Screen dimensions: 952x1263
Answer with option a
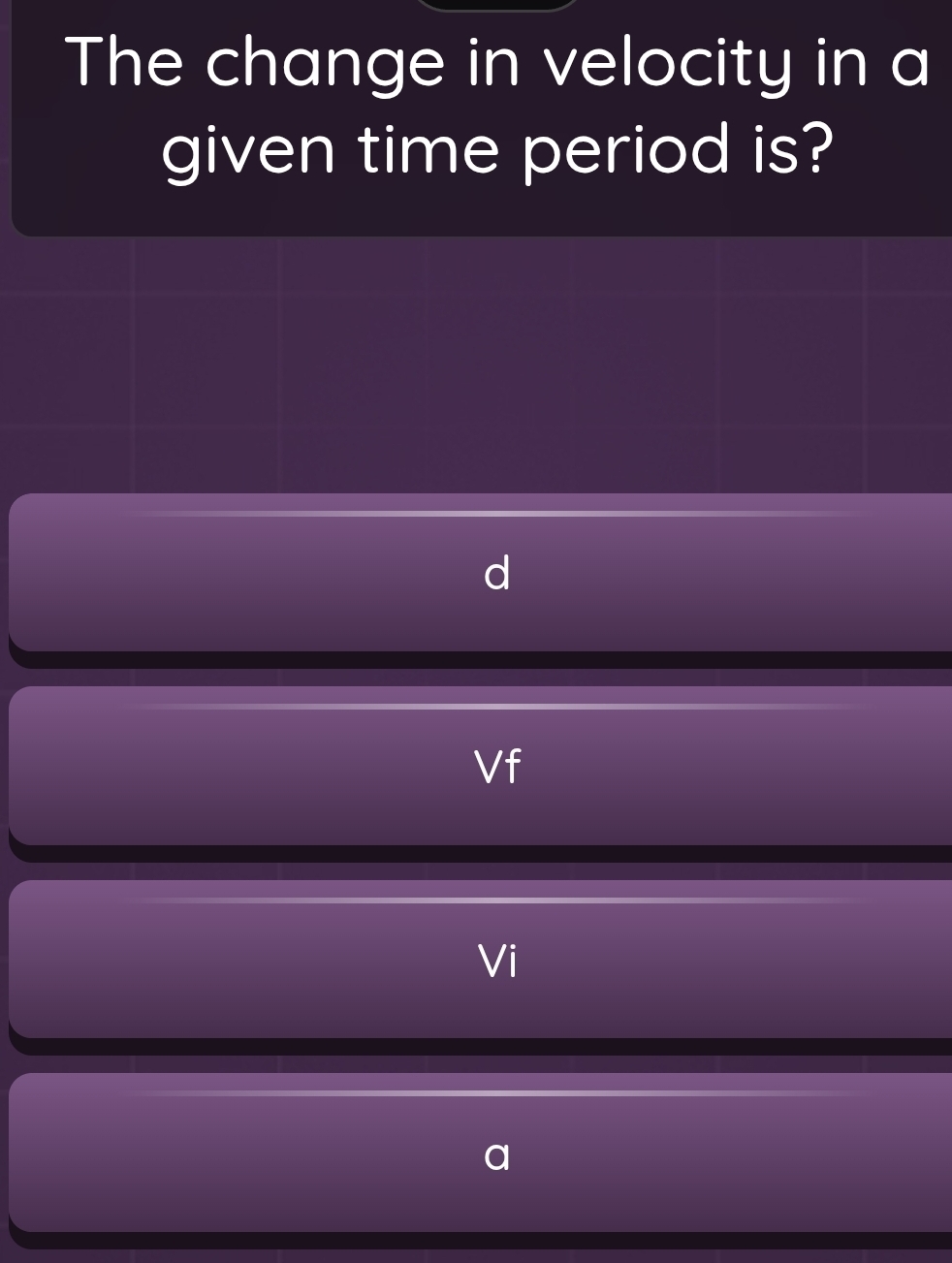tap(494, 1153)
